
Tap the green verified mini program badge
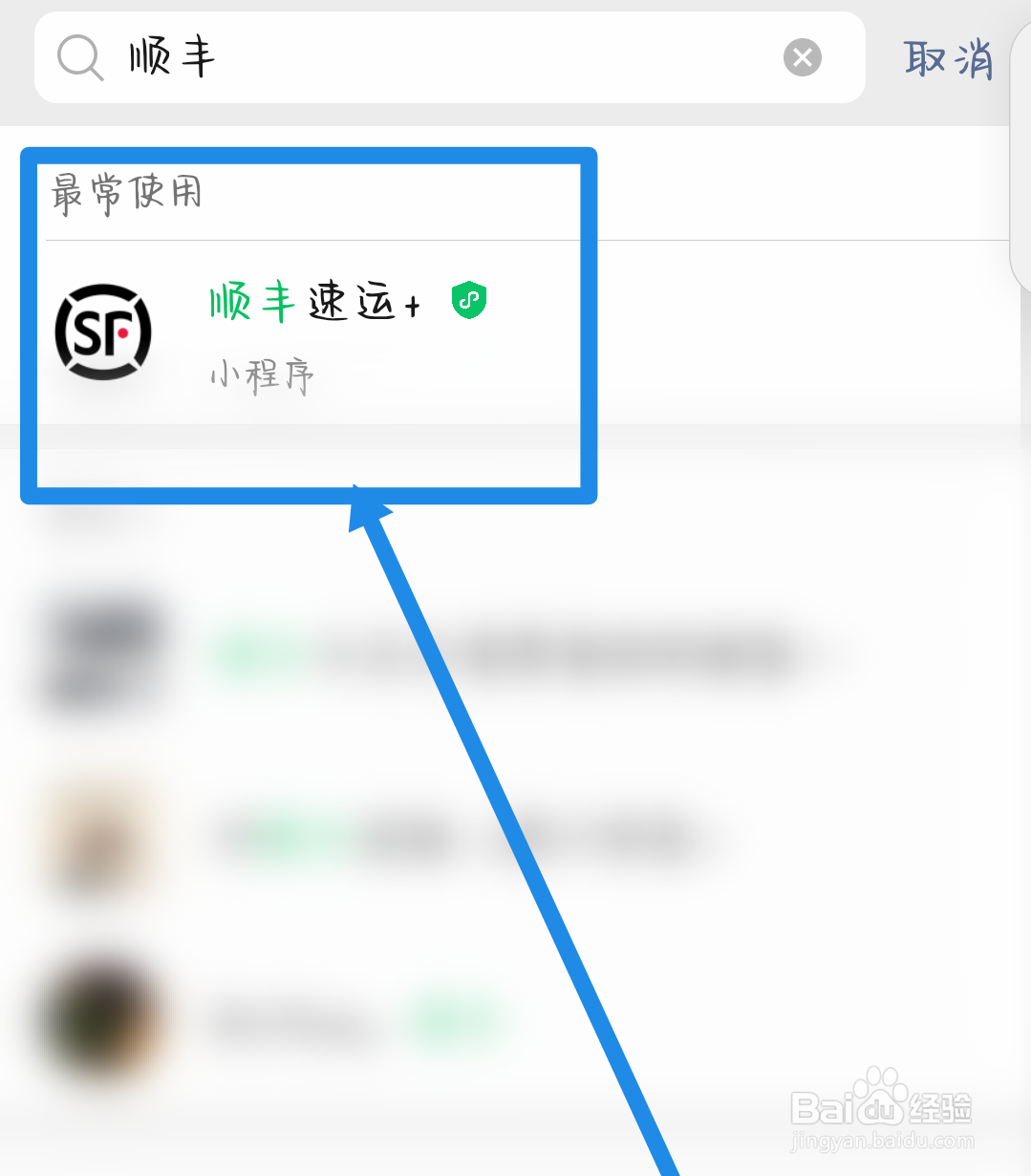tap(468, 299)
